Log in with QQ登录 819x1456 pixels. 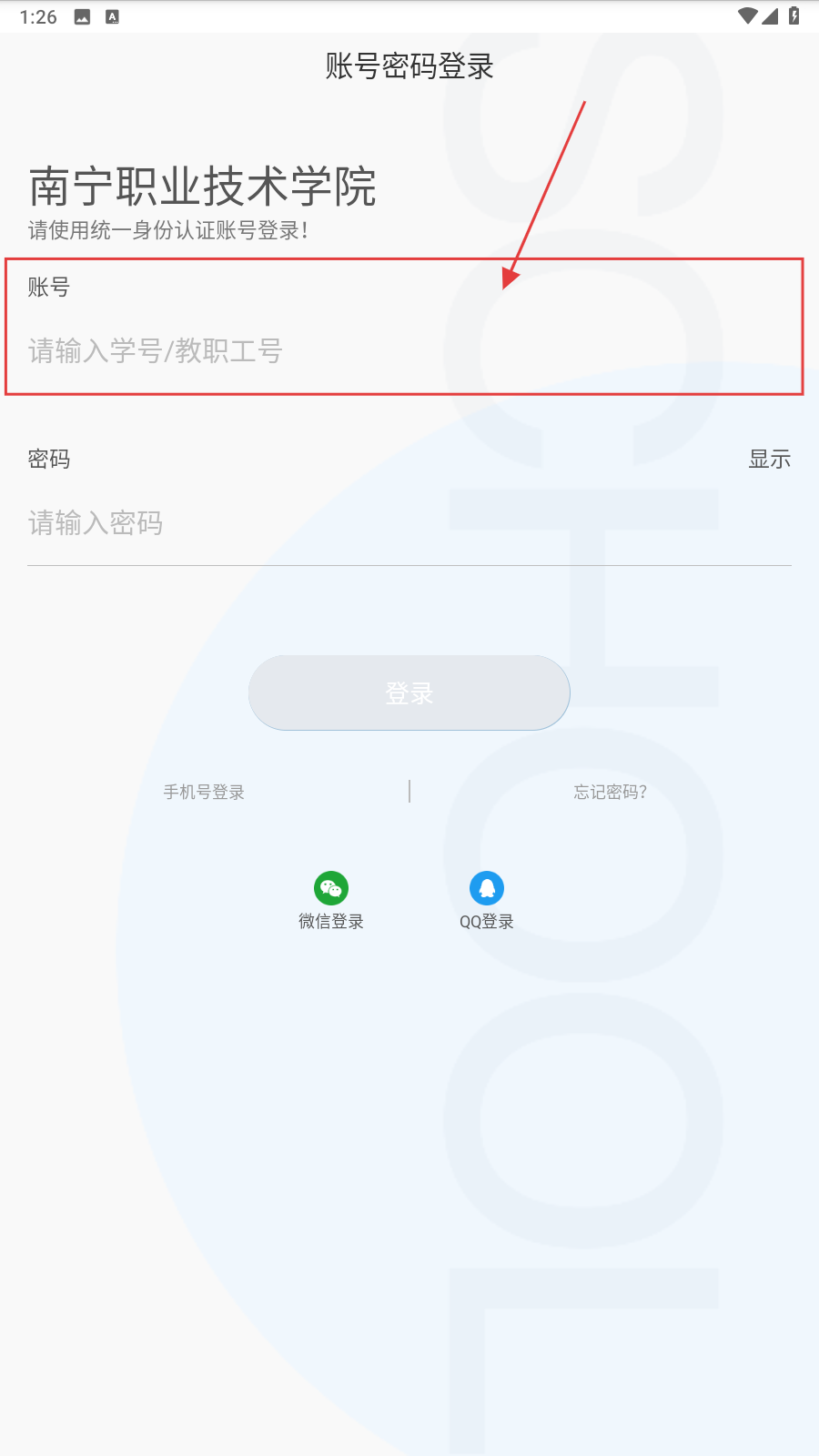click(x=487, y=900)
